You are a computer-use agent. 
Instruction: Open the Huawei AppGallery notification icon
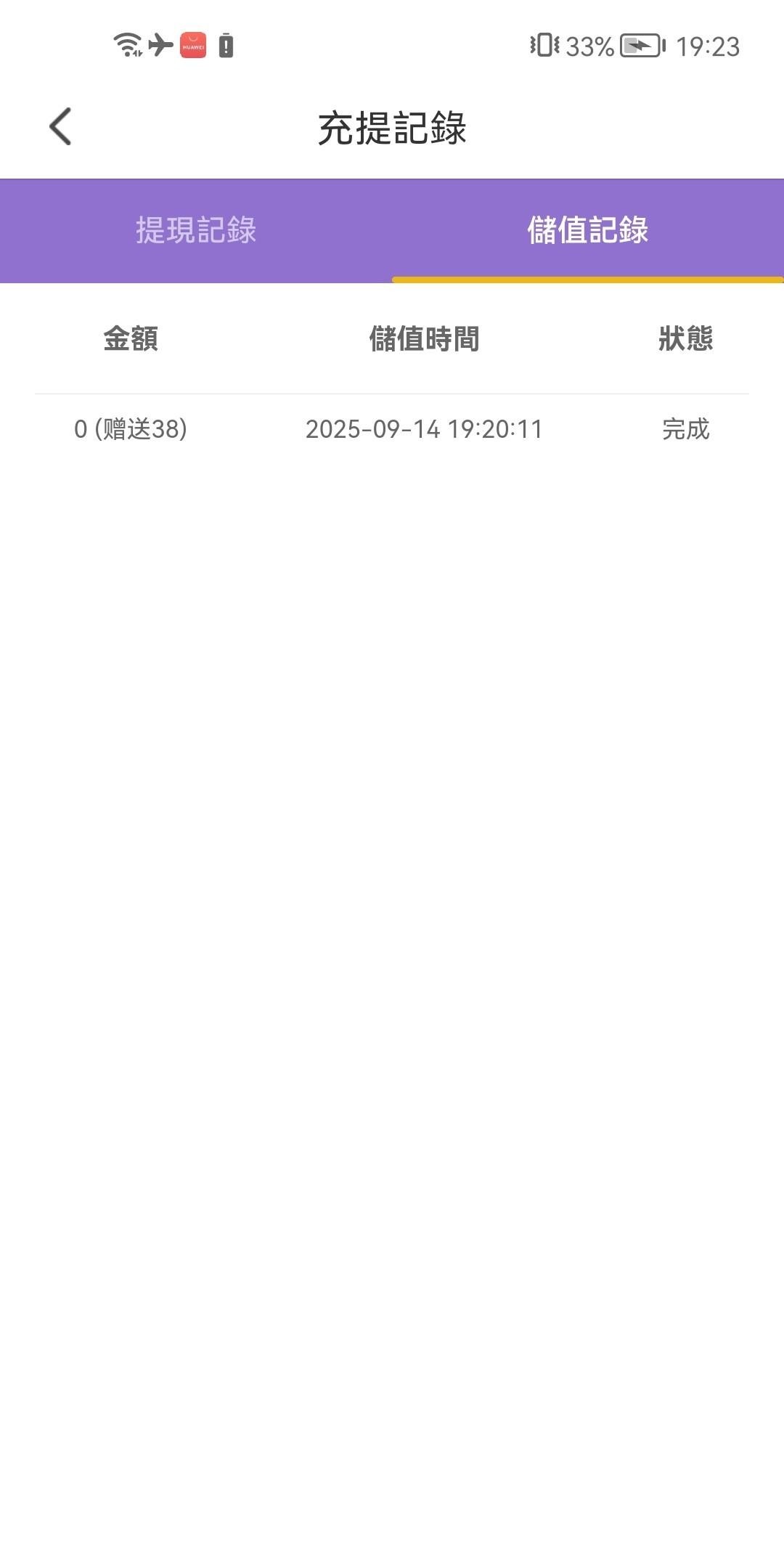tap(192, 45)
